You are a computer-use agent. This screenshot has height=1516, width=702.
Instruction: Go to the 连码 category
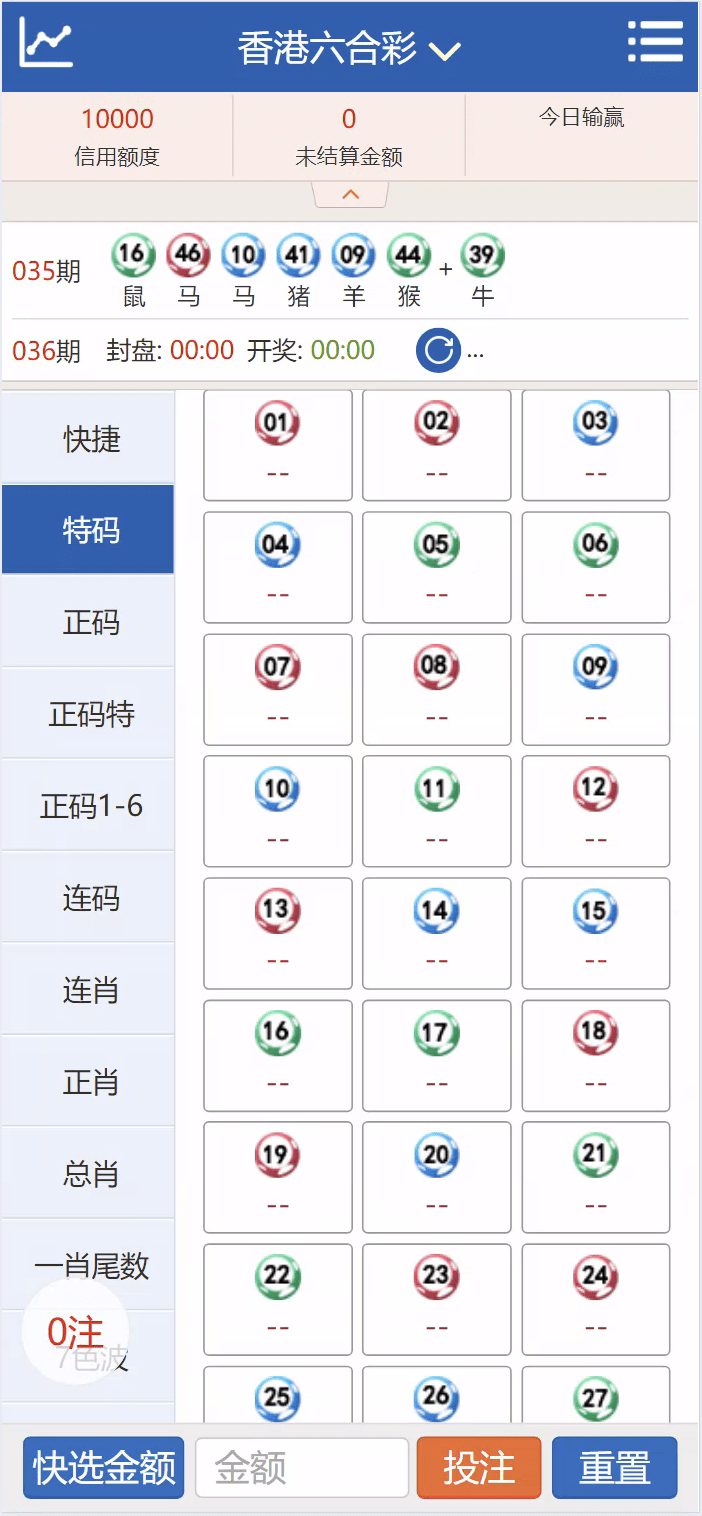(90, 898)
